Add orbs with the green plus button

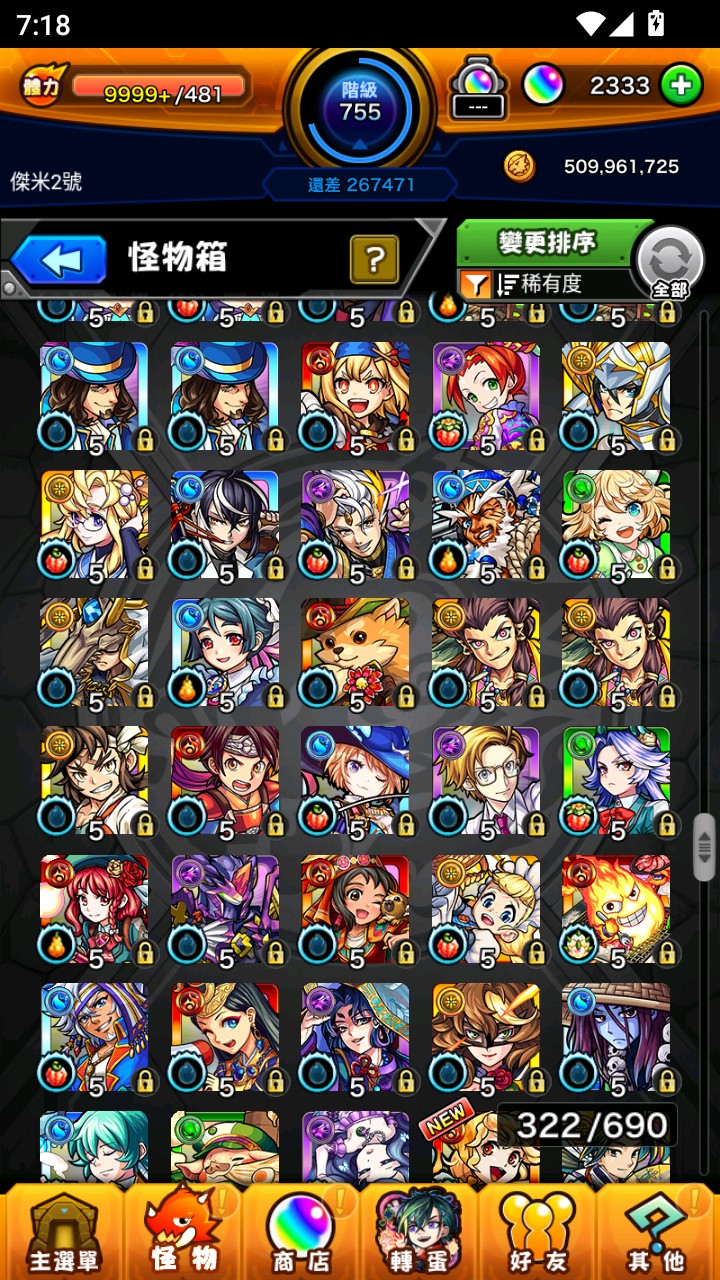click(681, 86)
